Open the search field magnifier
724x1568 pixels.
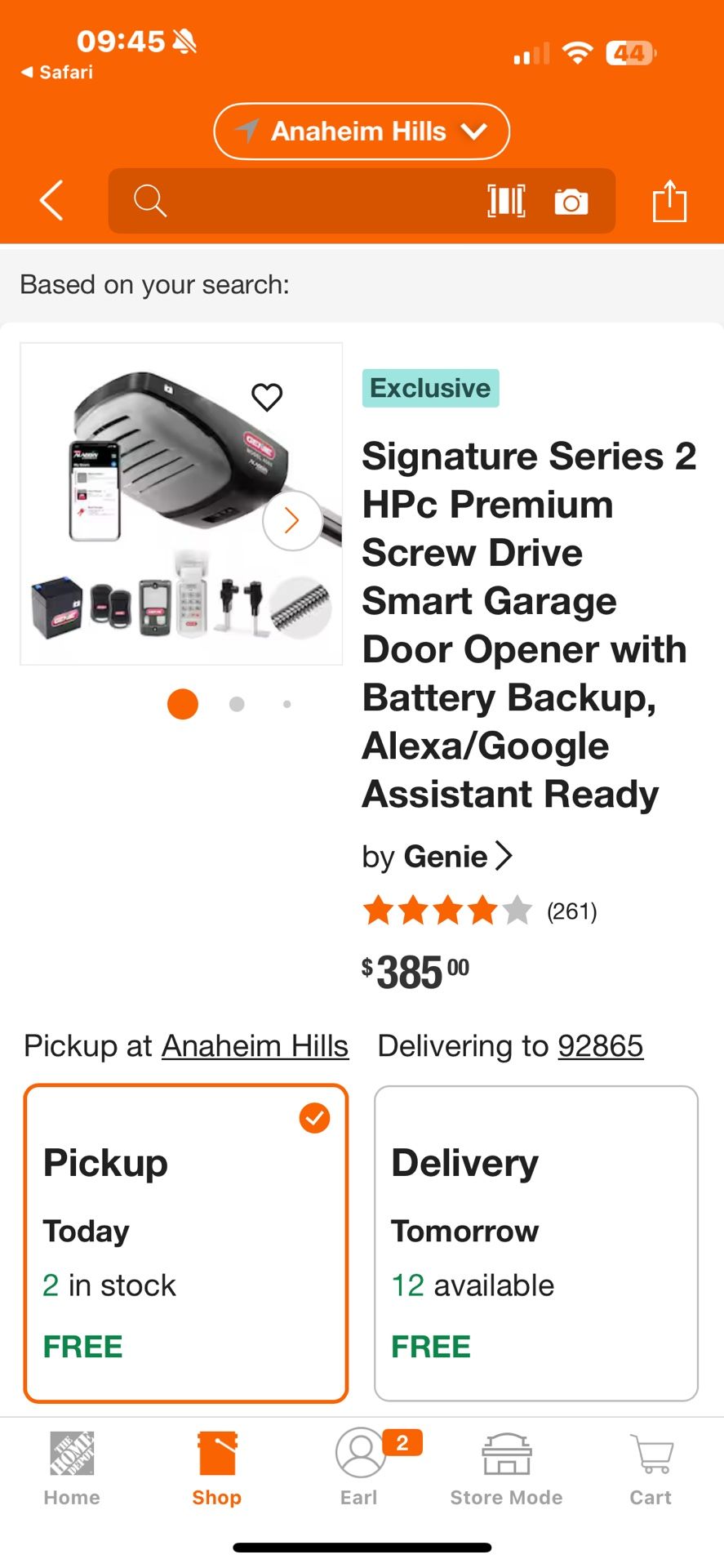point(150,200)
